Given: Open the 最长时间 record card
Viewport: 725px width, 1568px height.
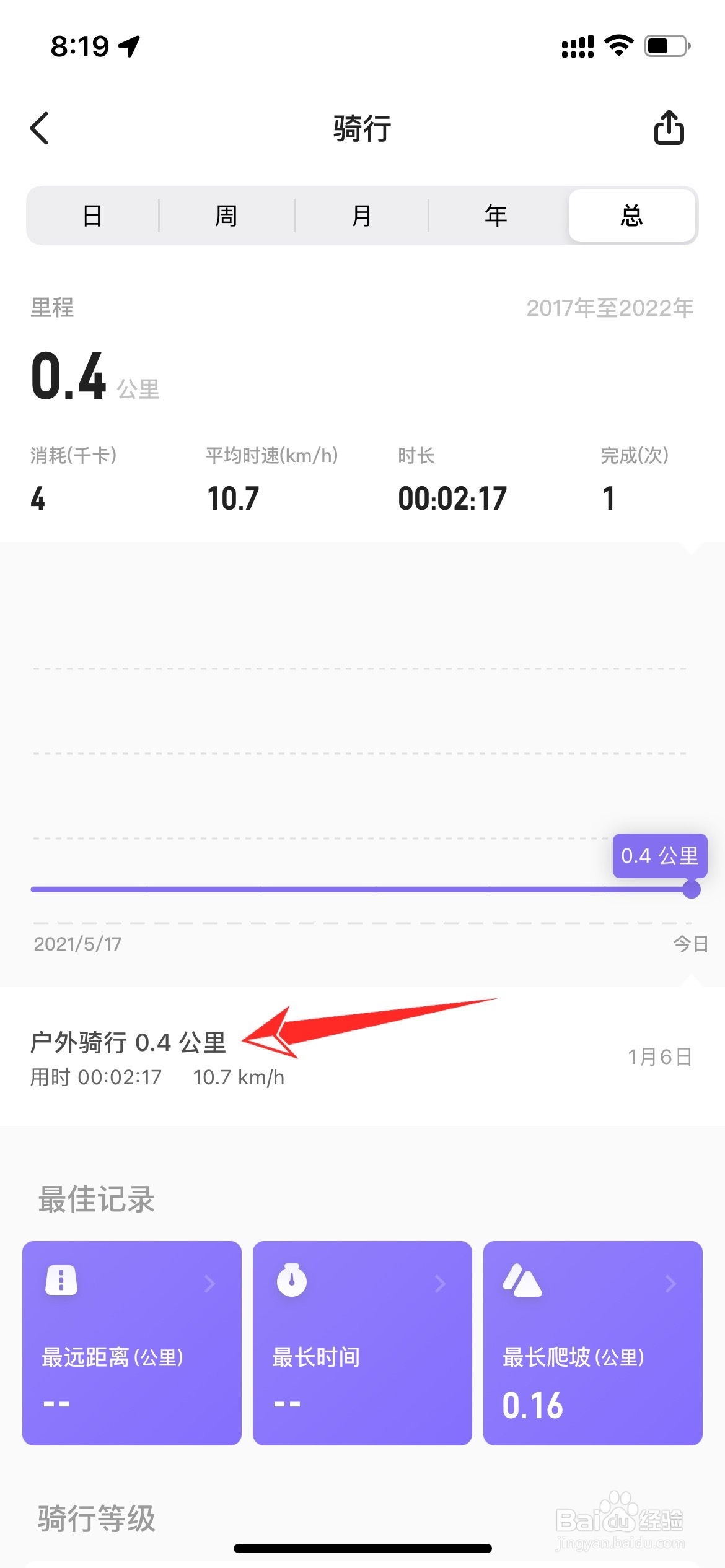Looking at the screenshot, I should pos(362,1343).
